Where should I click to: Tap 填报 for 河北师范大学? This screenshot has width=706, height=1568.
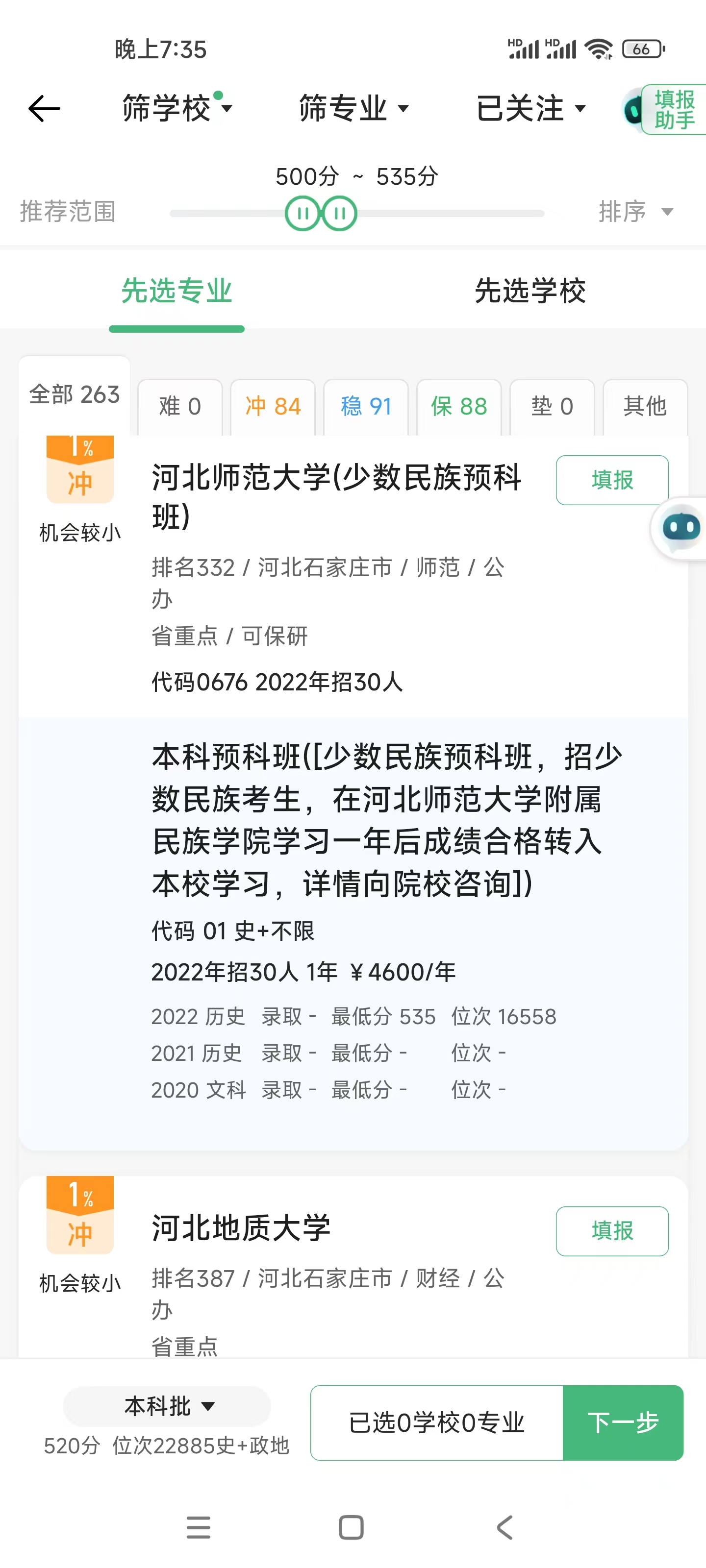pos(611,480)
